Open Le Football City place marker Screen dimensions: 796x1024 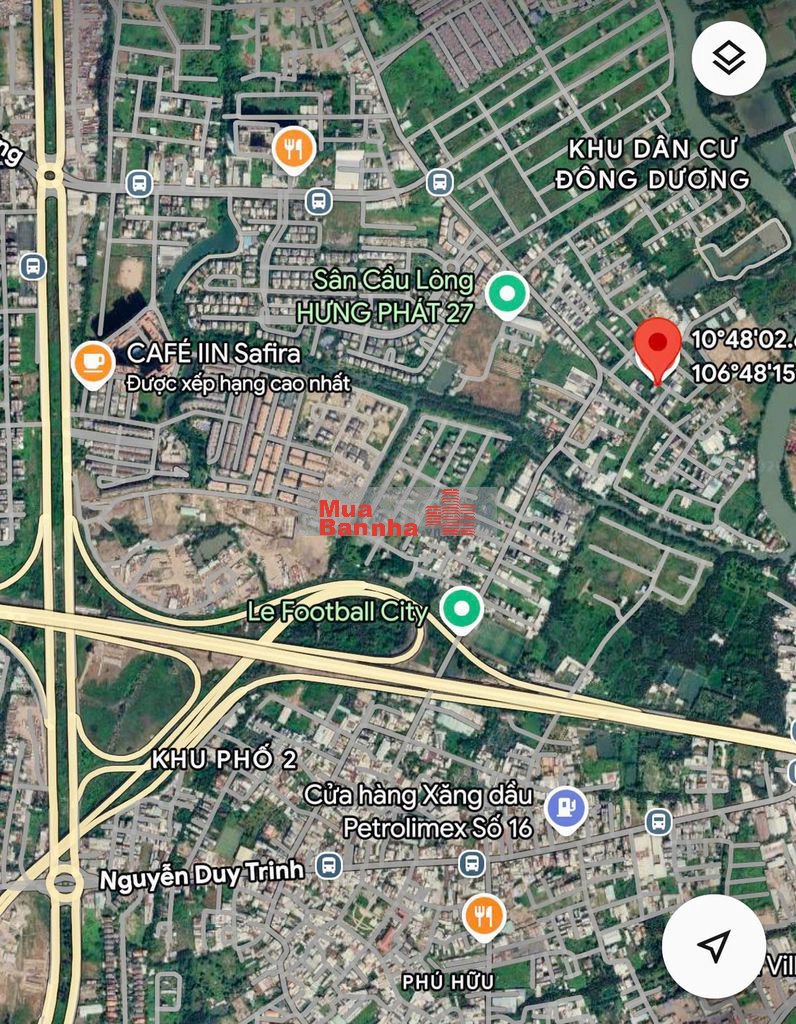coord(461,607)
